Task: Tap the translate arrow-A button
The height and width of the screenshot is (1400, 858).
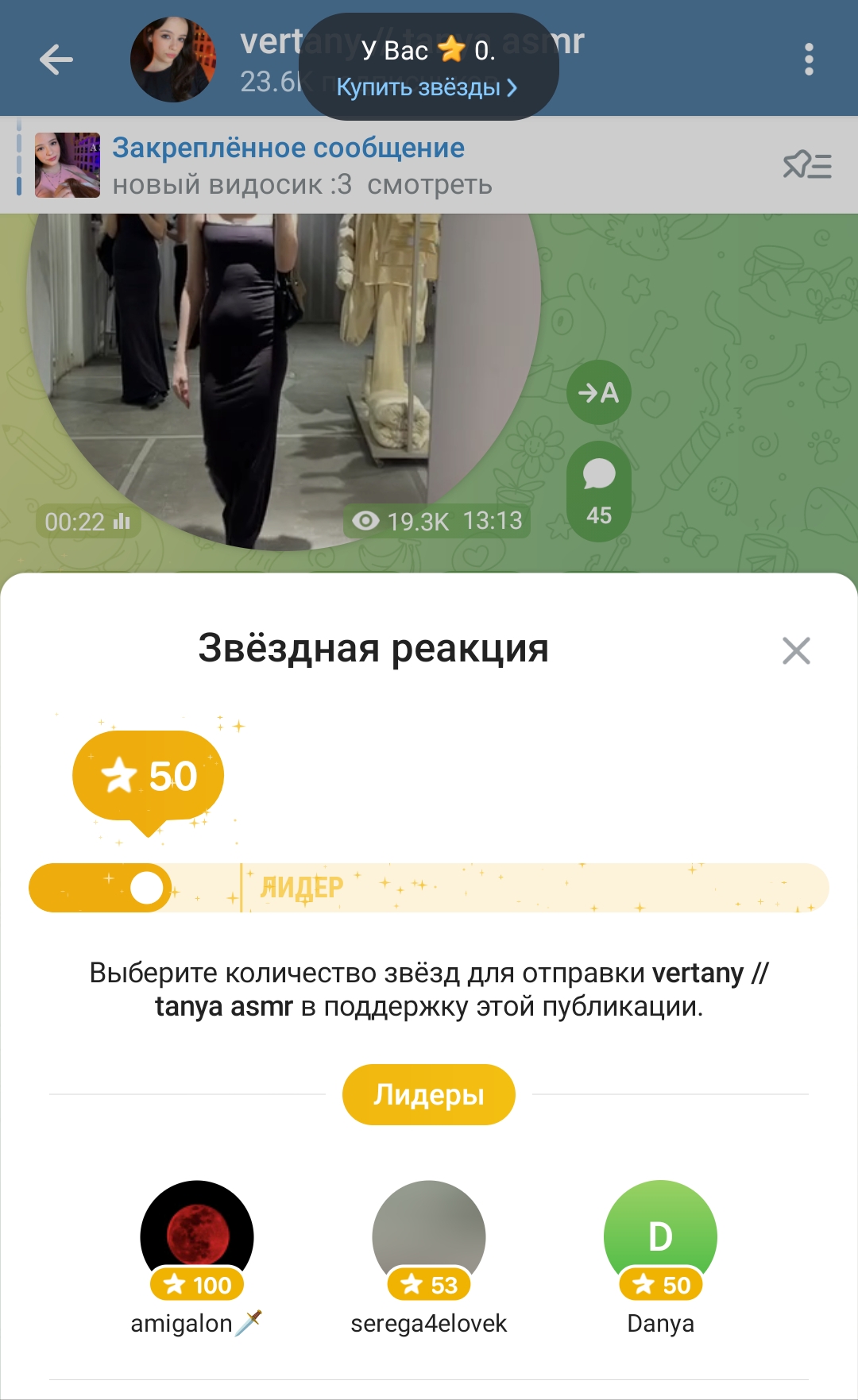Action: tap(599, 392)
